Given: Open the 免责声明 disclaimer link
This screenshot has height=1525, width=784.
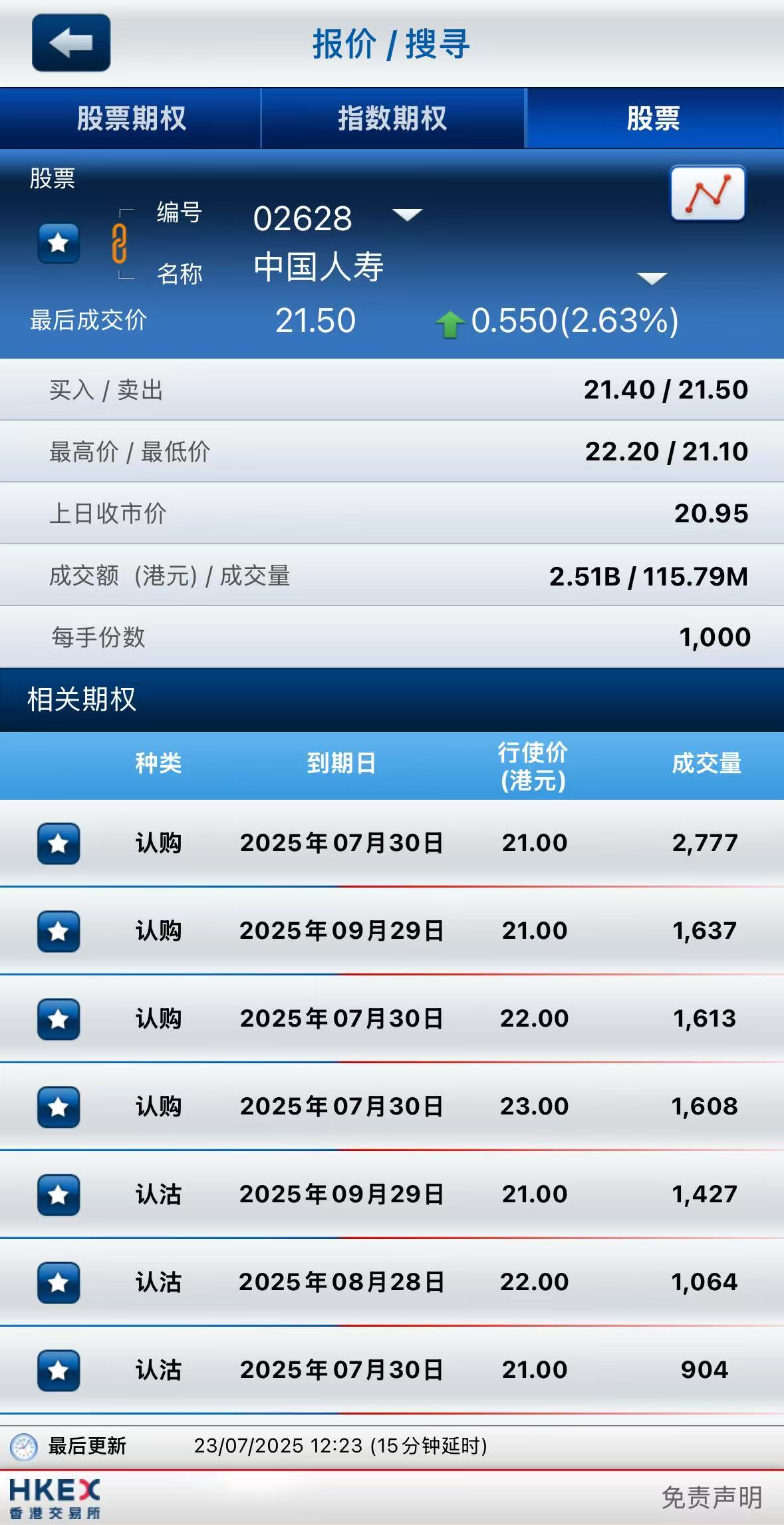Looking at the screenshot, I should [x=712, y=1498].
